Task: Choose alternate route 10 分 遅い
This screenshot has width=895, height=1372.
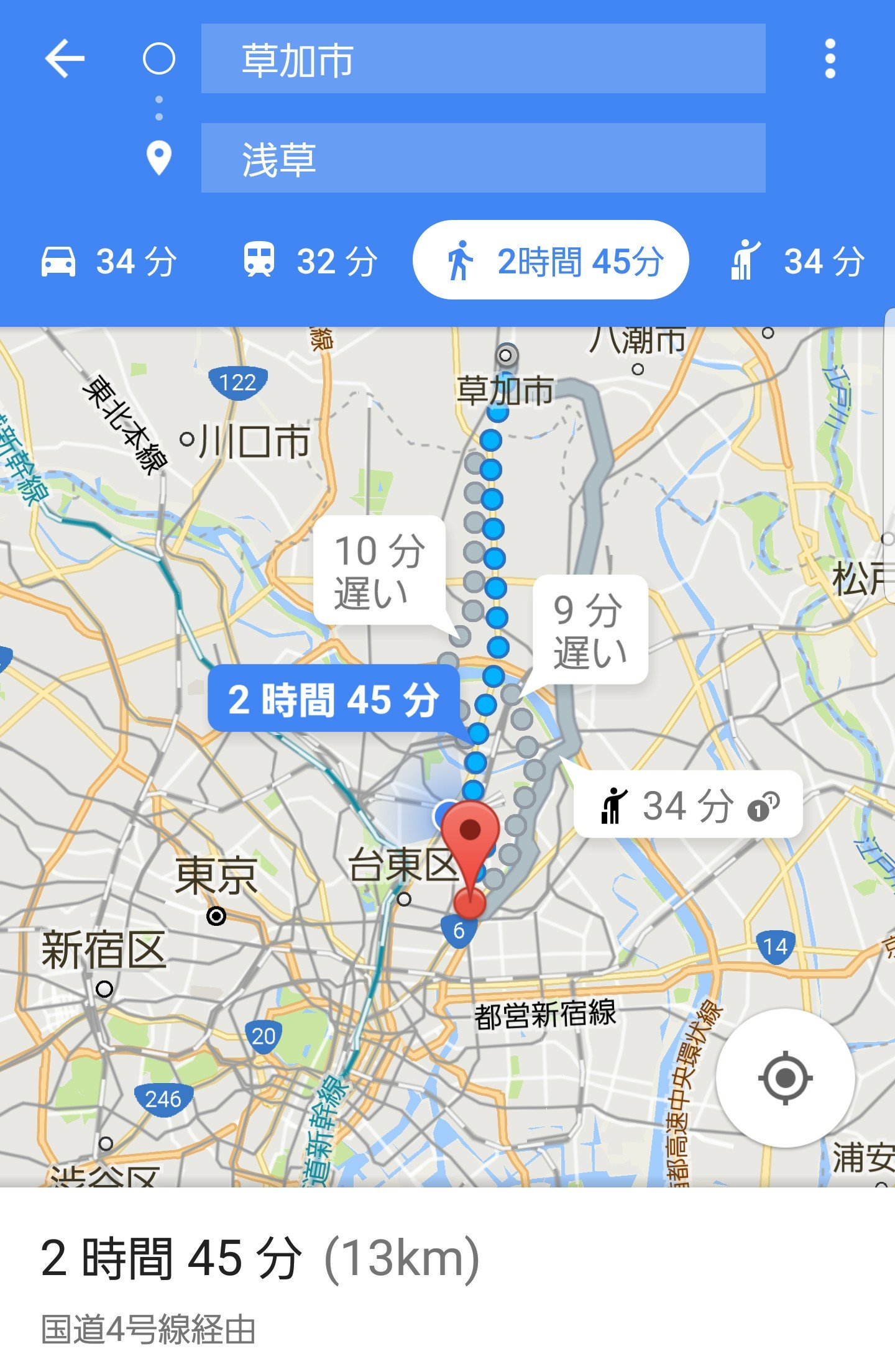Action: [379, 571]
